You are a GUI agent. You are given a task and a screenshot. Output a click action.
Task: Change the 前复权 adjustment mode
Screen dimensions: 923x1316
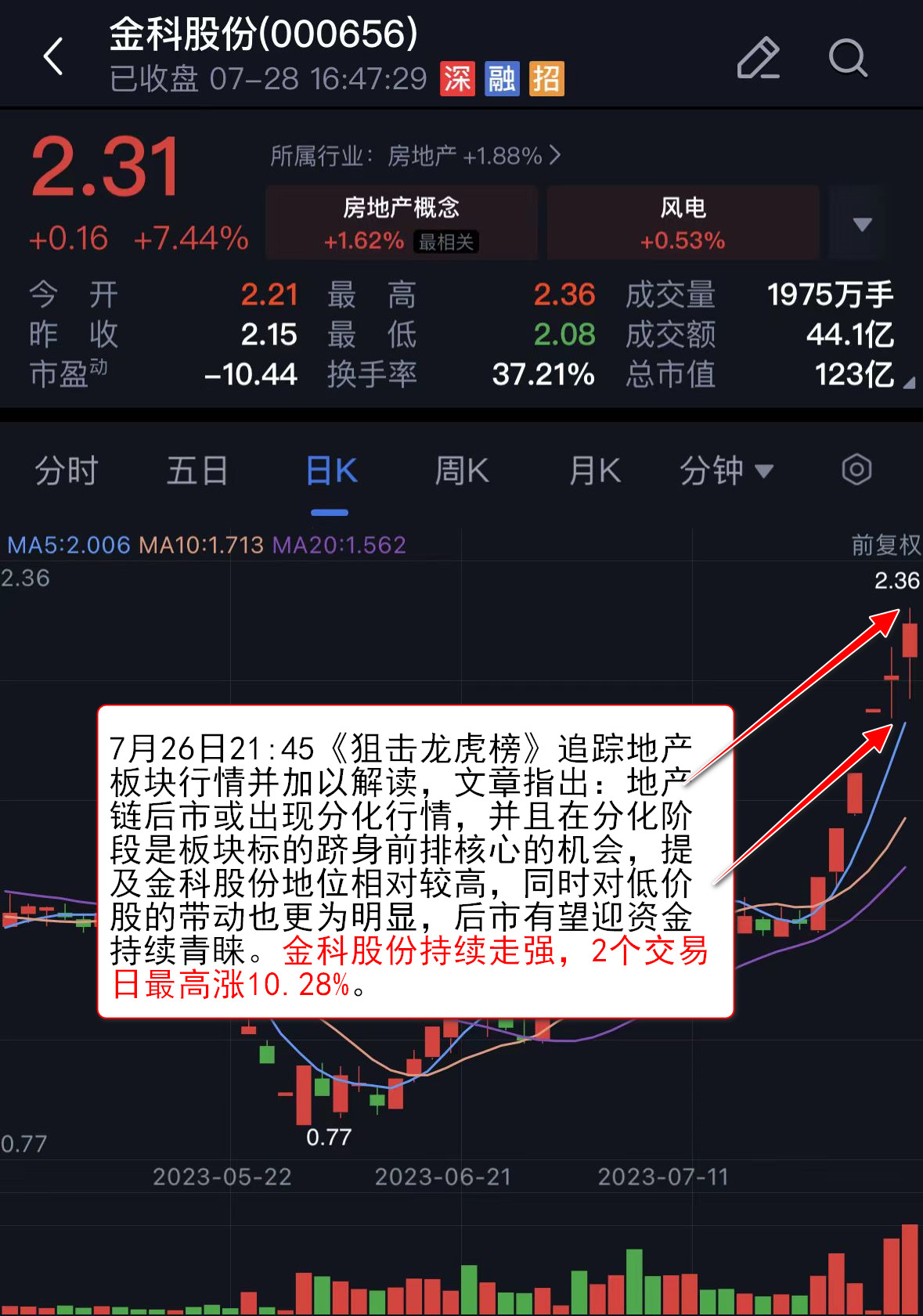click(885, 545)
